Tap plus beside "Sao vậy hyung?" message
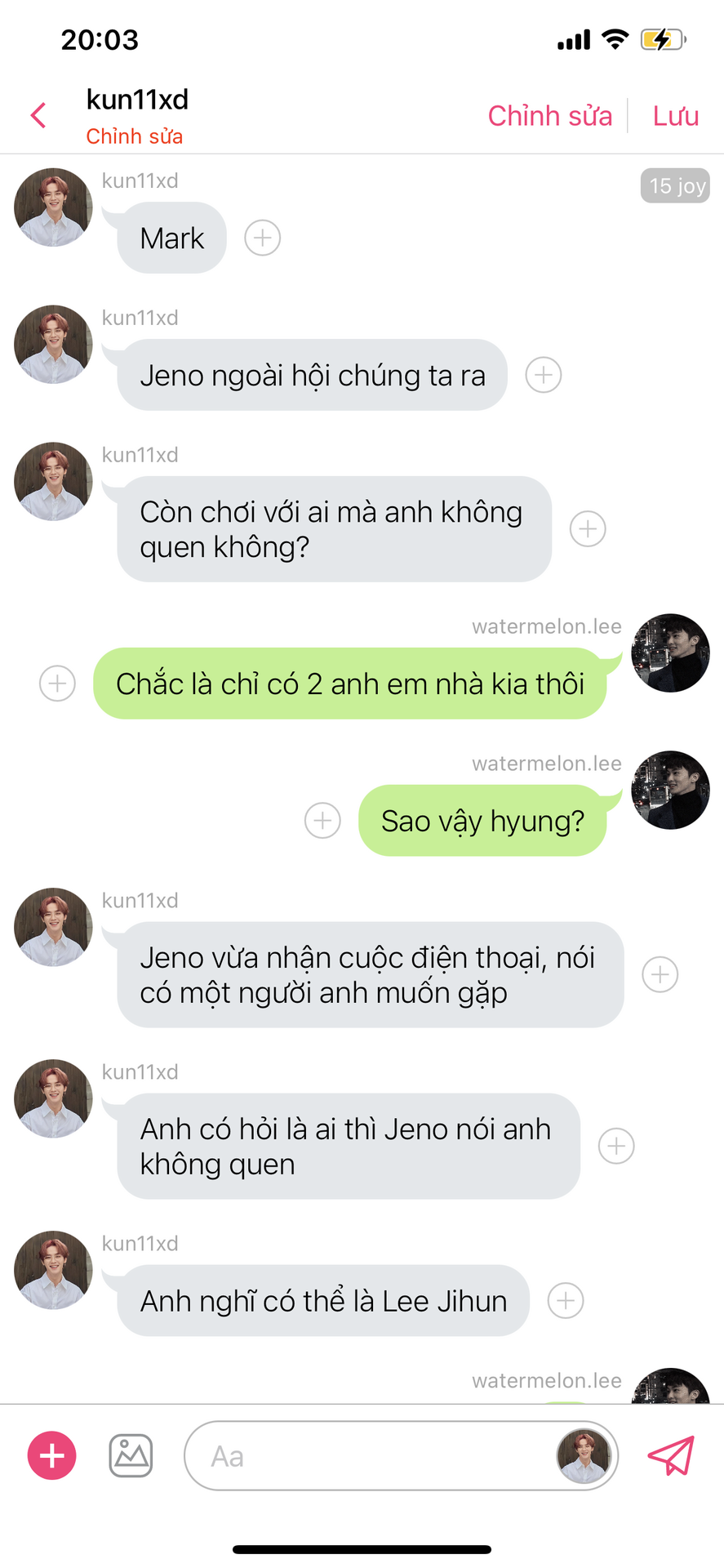The image size is (724, 1568). click(322, 820)
